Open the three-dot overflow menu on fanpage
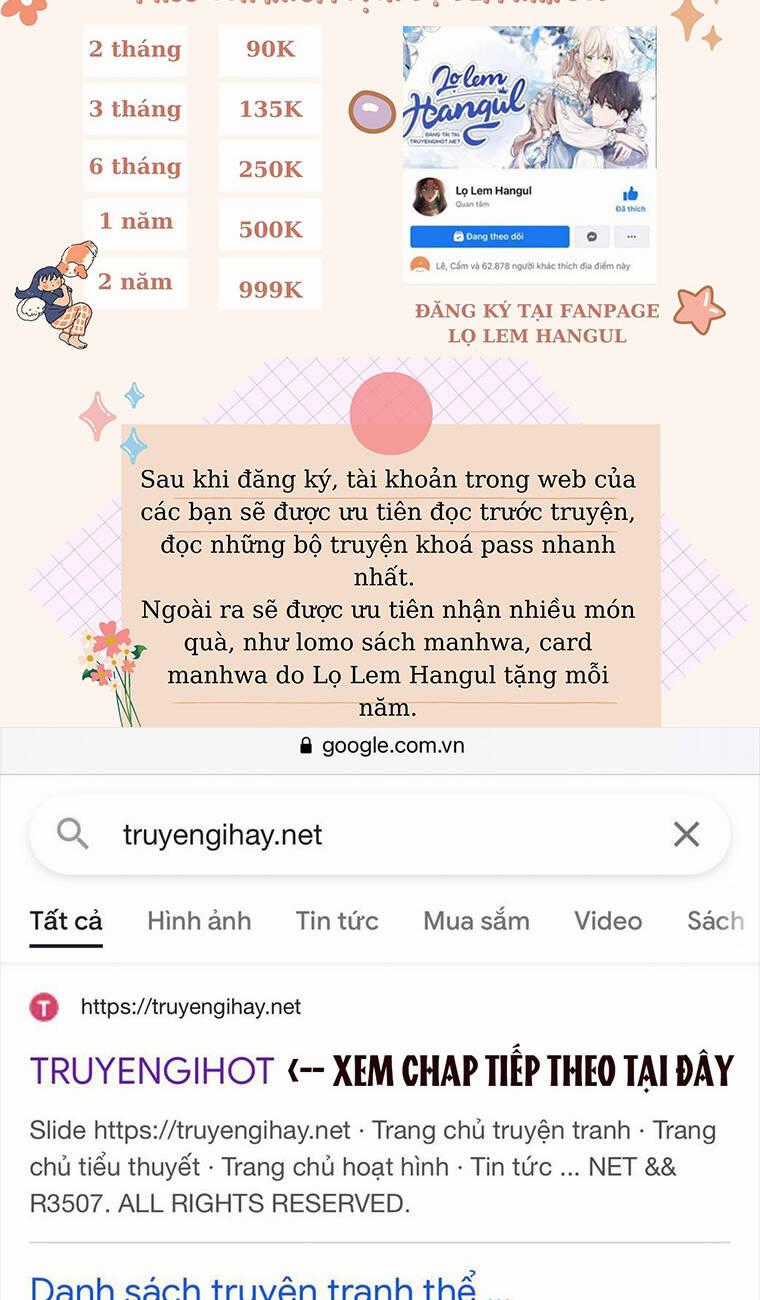Image resolution: width=760 pixels, height=1300 pixels. coord(630,237)
